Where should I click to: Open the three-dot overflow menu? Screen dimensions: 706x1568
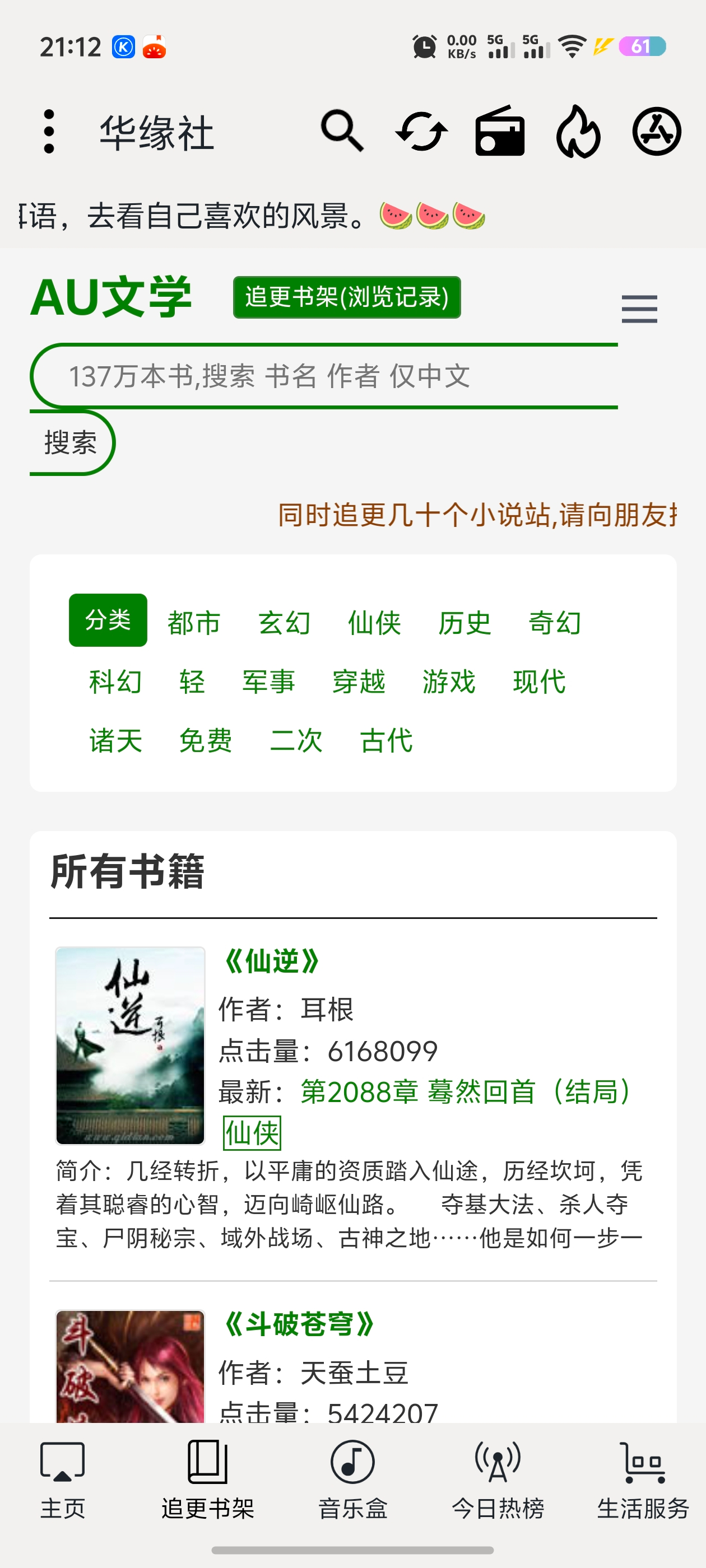pos(49,132)
